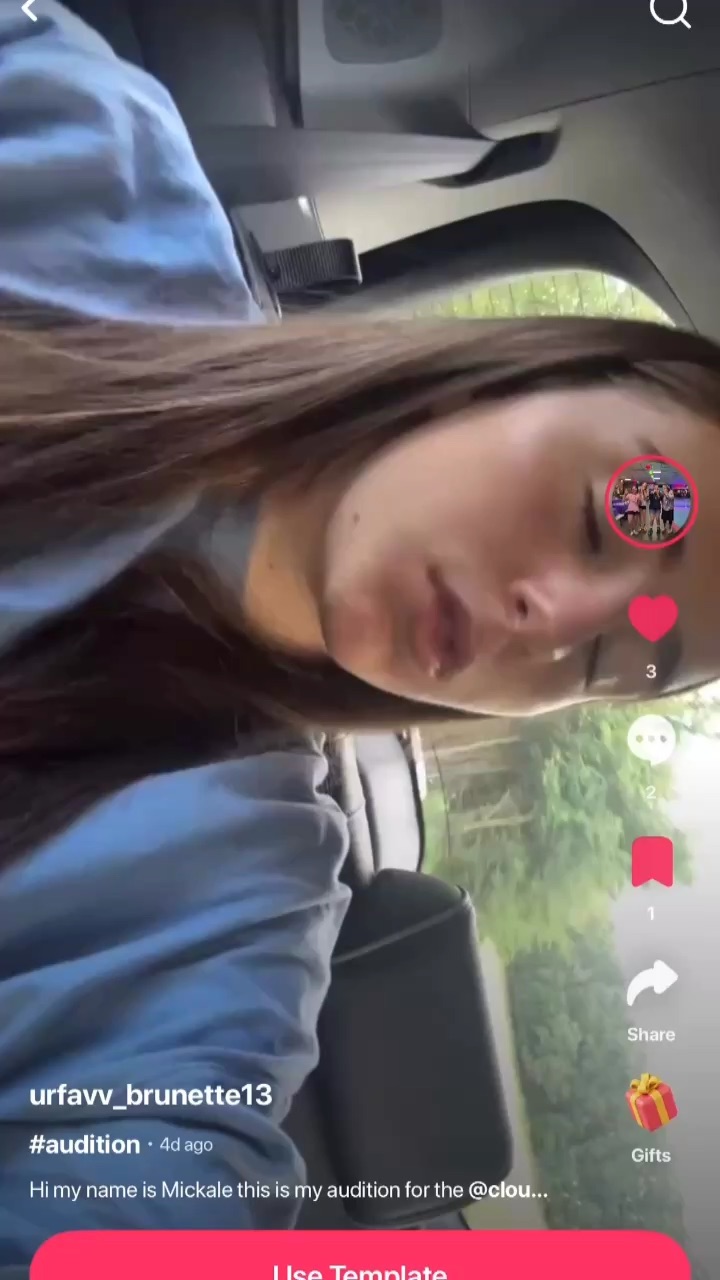Open search with the magnifier icon
Viewport: 720px width, 1280px height.
pyautogui.click(x=669, y=12)
